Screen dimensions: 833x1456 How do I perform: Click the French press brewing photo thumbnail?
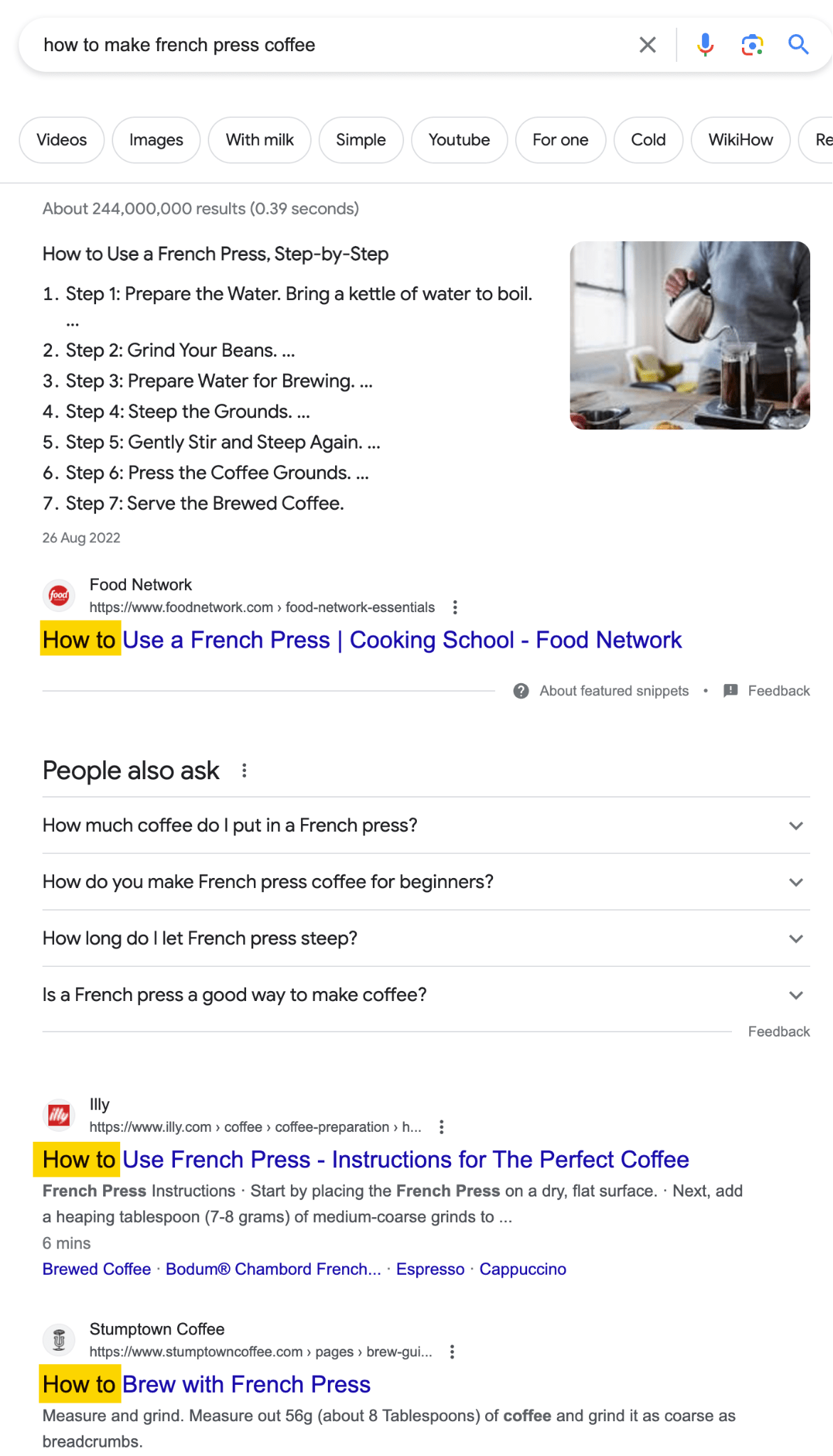coord(689,334)
